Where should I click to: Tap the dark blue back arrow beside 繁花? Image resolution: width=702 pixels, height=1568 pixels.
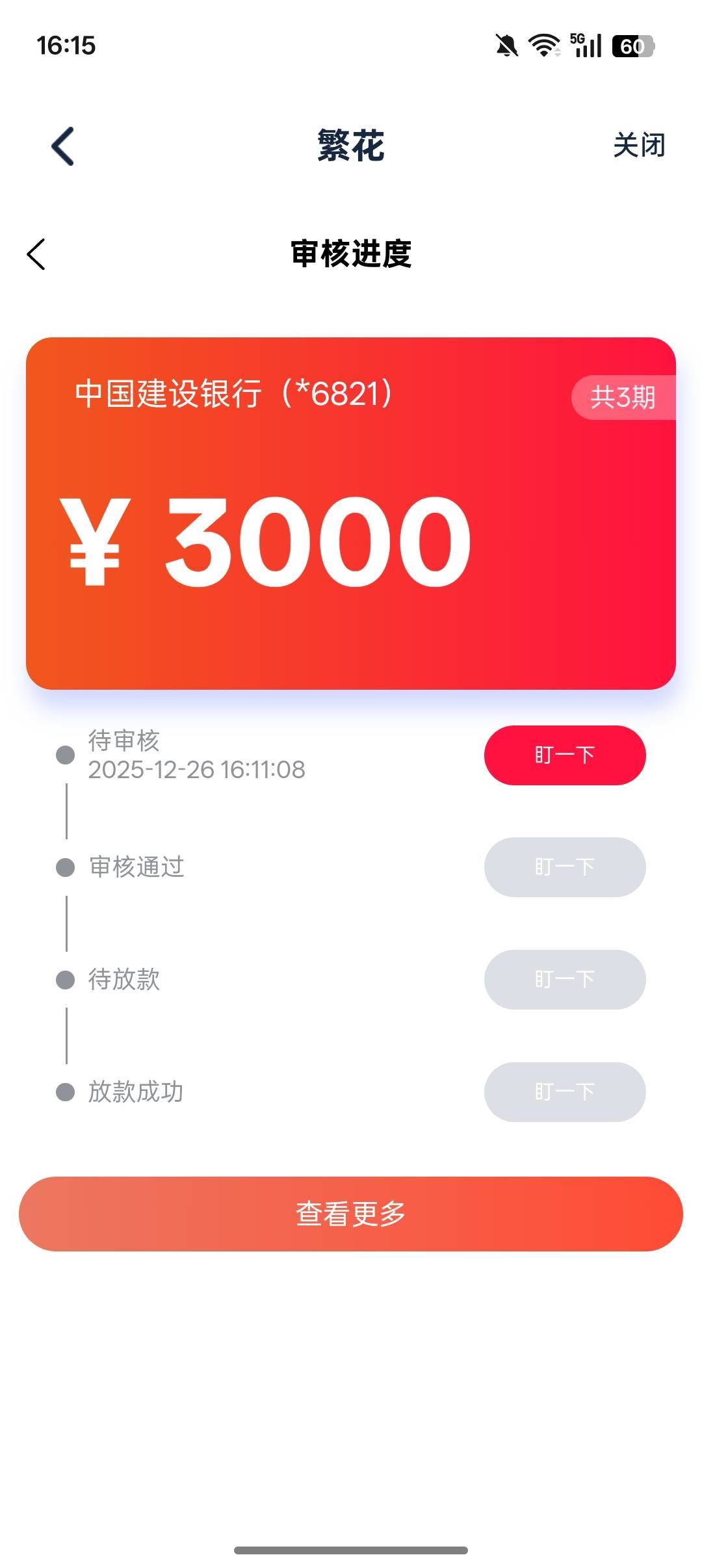pyautogui.click(x=63, y=146)
